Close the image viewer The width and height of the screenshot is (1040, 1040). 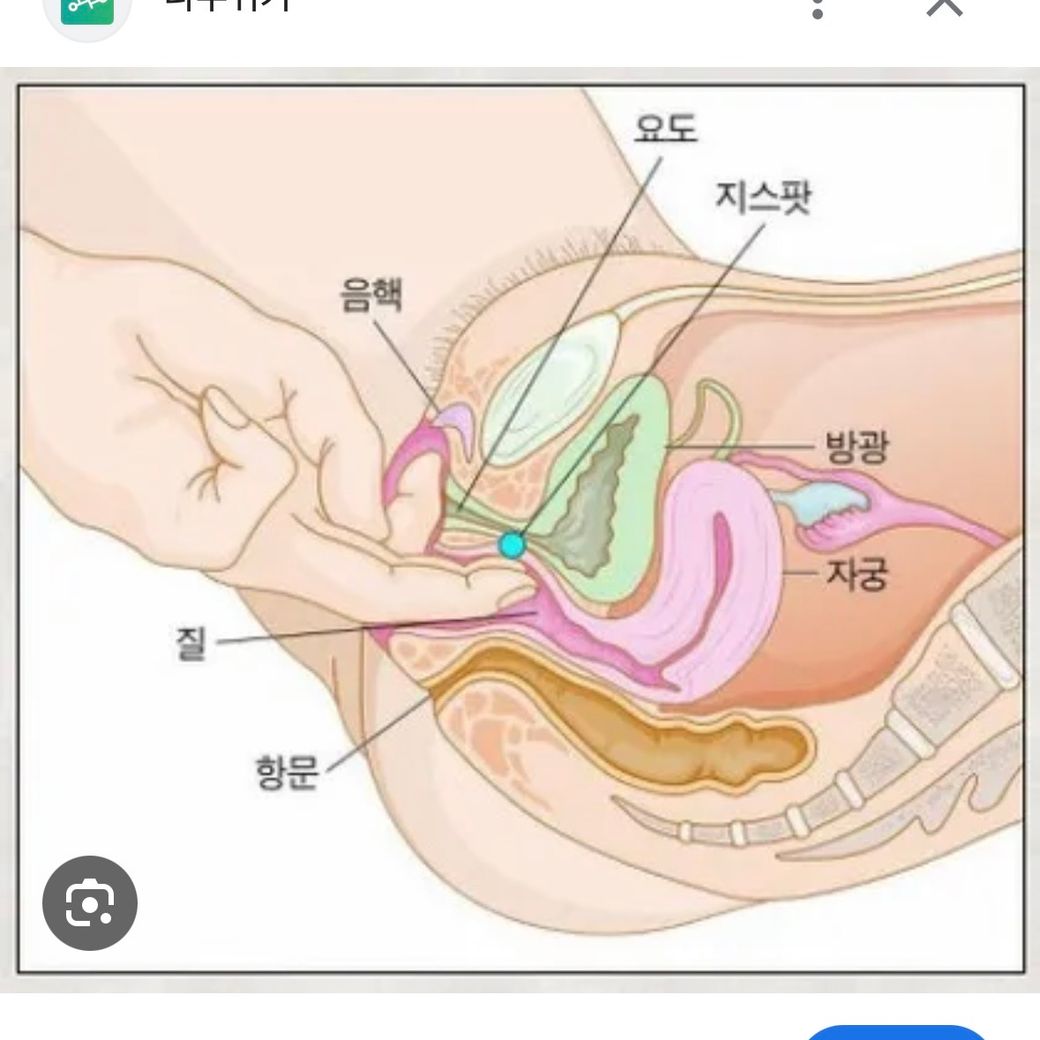tap(944, 8)
